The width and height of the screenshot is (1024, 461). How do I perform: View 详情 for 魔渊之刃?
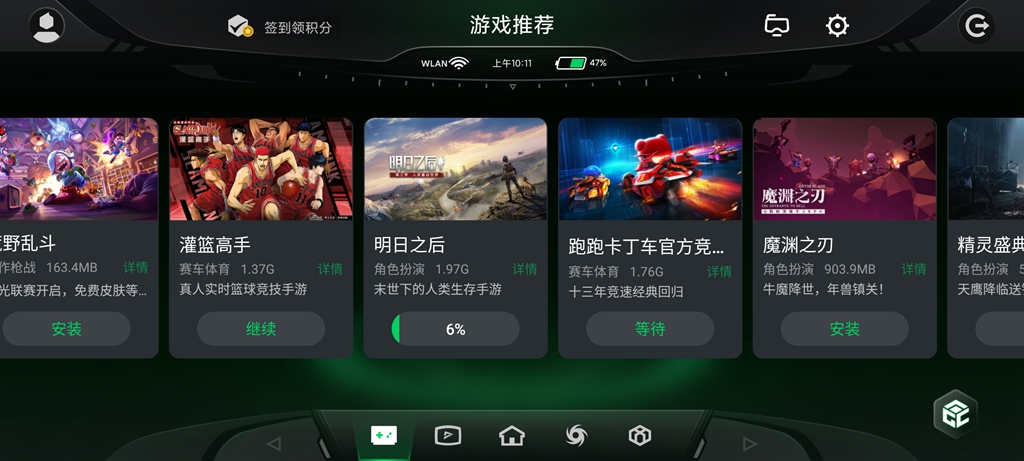(x=913, y=269)
